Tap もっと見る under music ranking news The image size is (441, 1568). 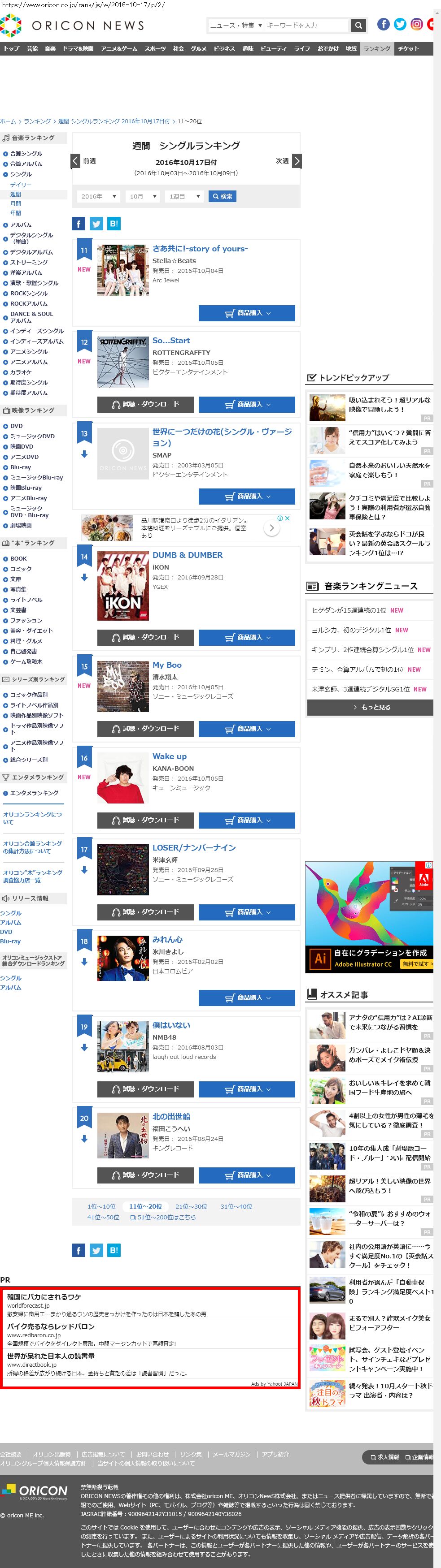click(x=370, y=707)
